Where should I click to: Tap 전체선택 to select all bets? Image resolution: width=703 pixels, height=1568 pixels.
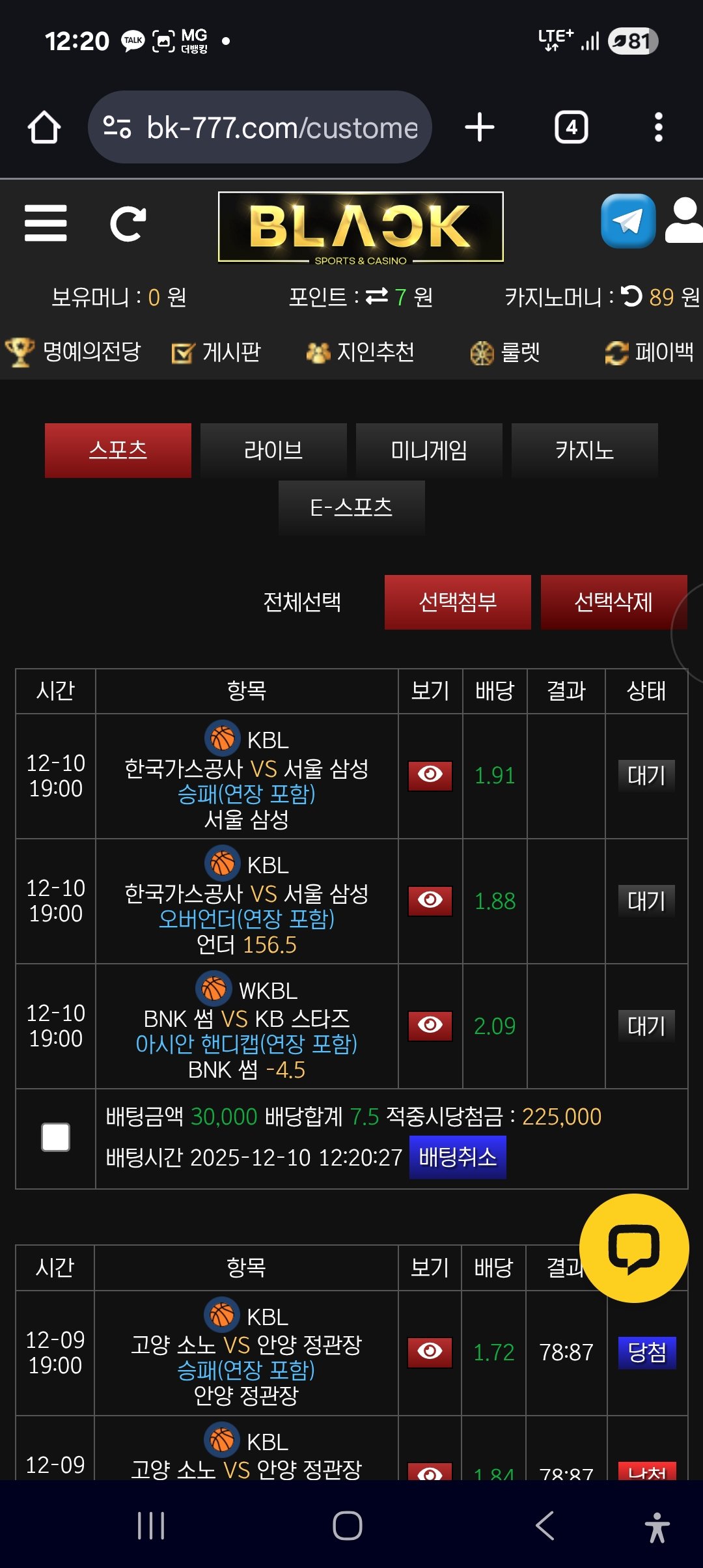tap(302, 602)
